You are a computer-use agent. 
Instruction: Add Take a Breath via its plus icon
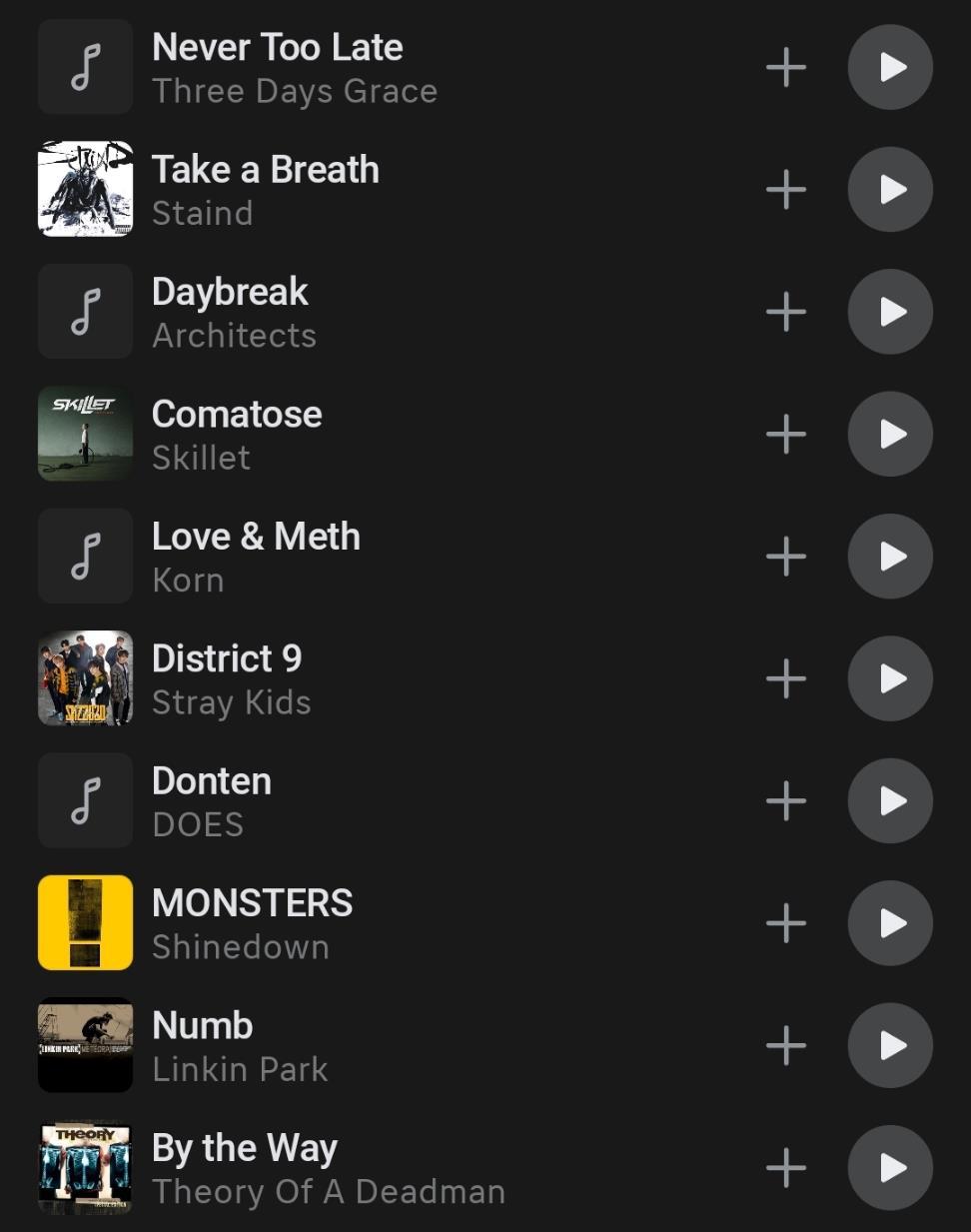click(x=786, y=190)
